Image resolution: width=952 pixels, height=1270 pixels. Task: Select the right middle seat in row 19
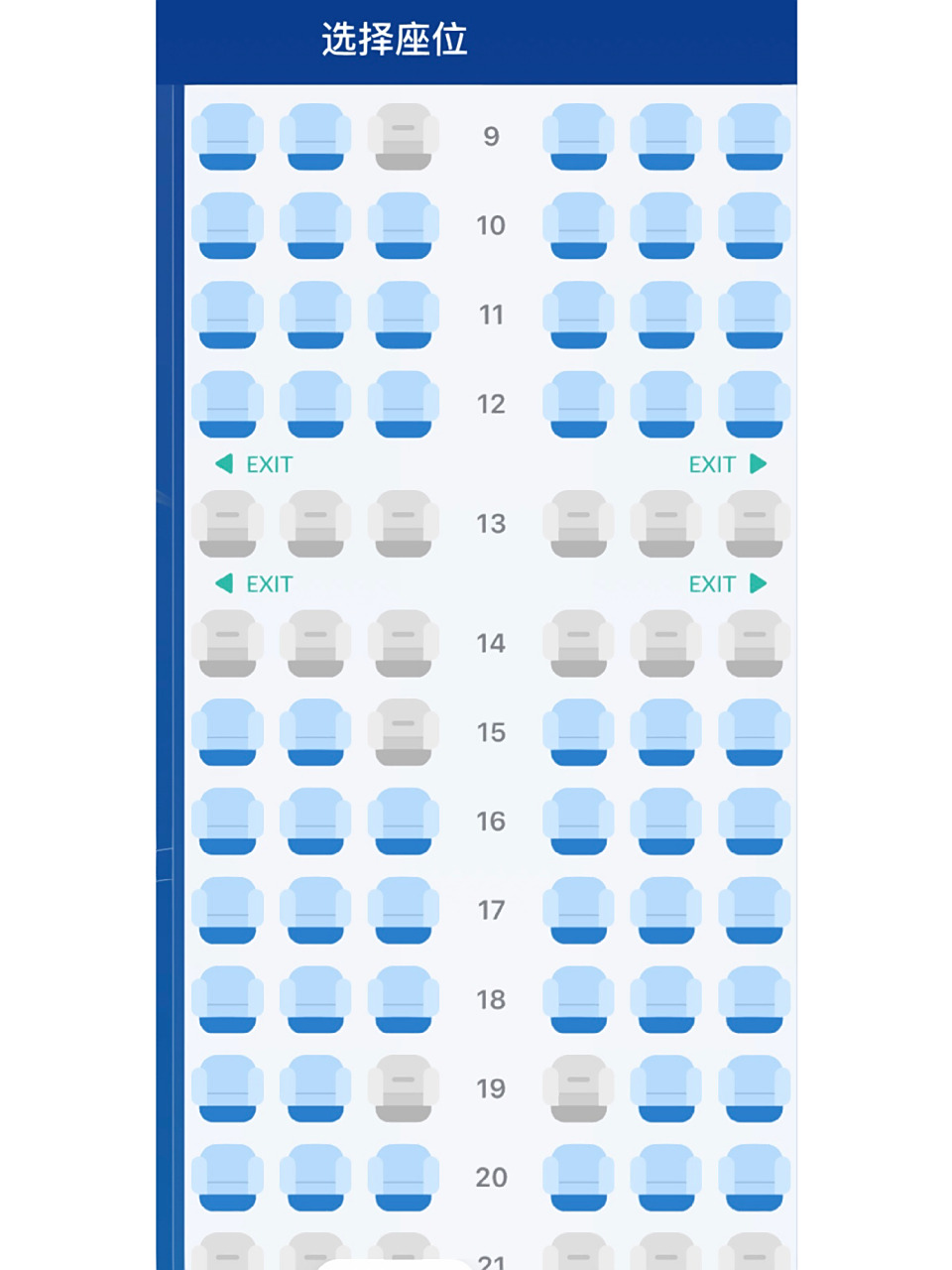(666, 1088)
